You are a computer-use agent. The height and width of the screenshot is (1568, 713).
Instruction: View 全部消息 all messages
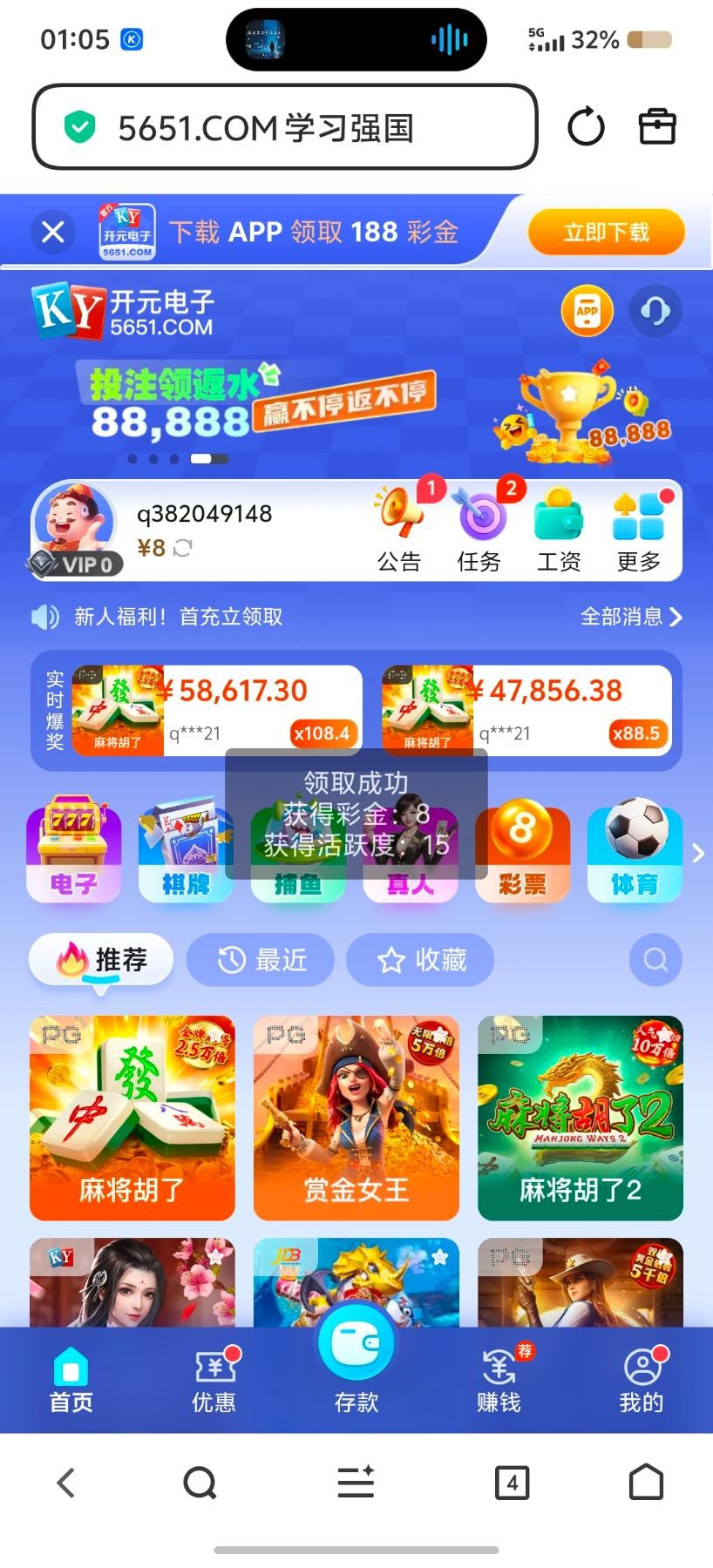click(x=631, y=617)
